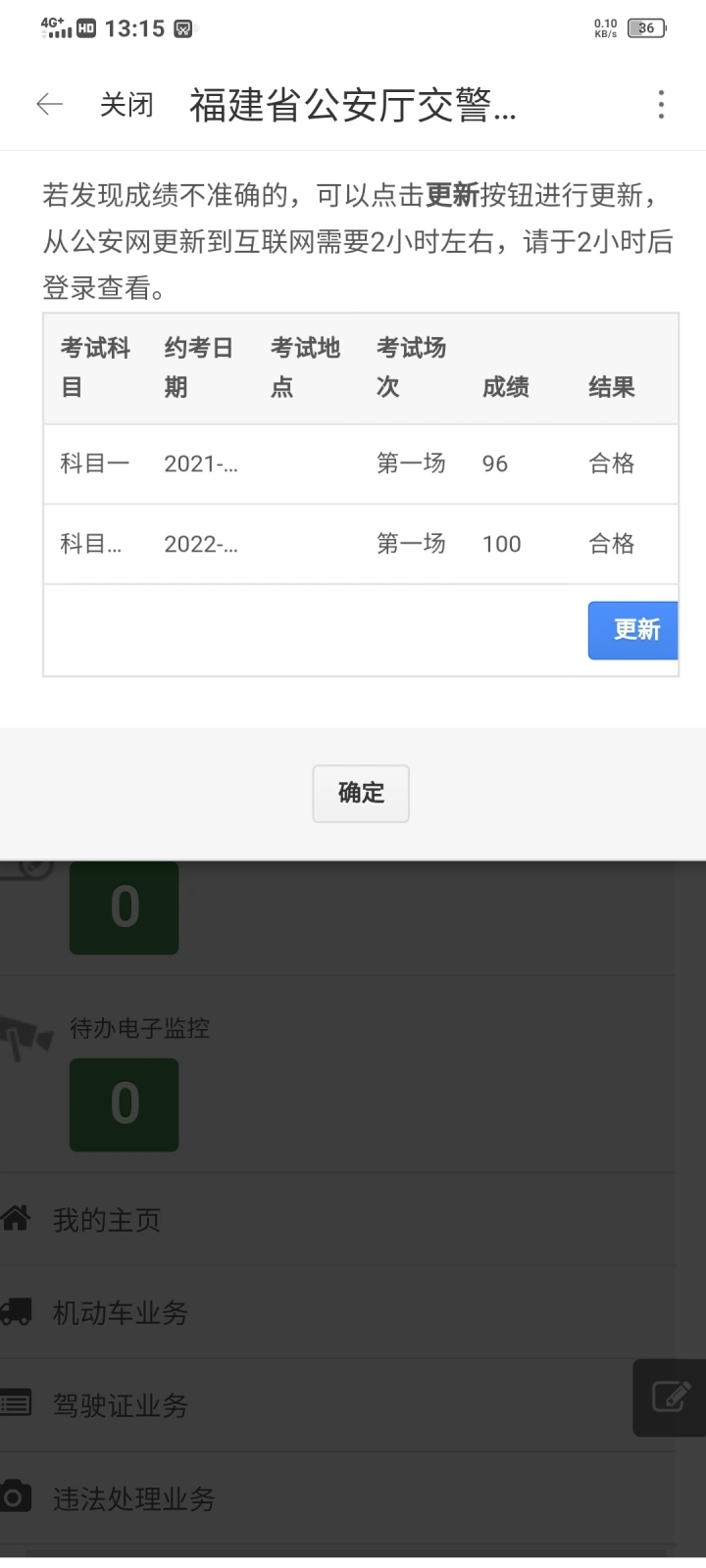Confirm the dialog with 确定
706x1568 pixels.
pos(361,793)
